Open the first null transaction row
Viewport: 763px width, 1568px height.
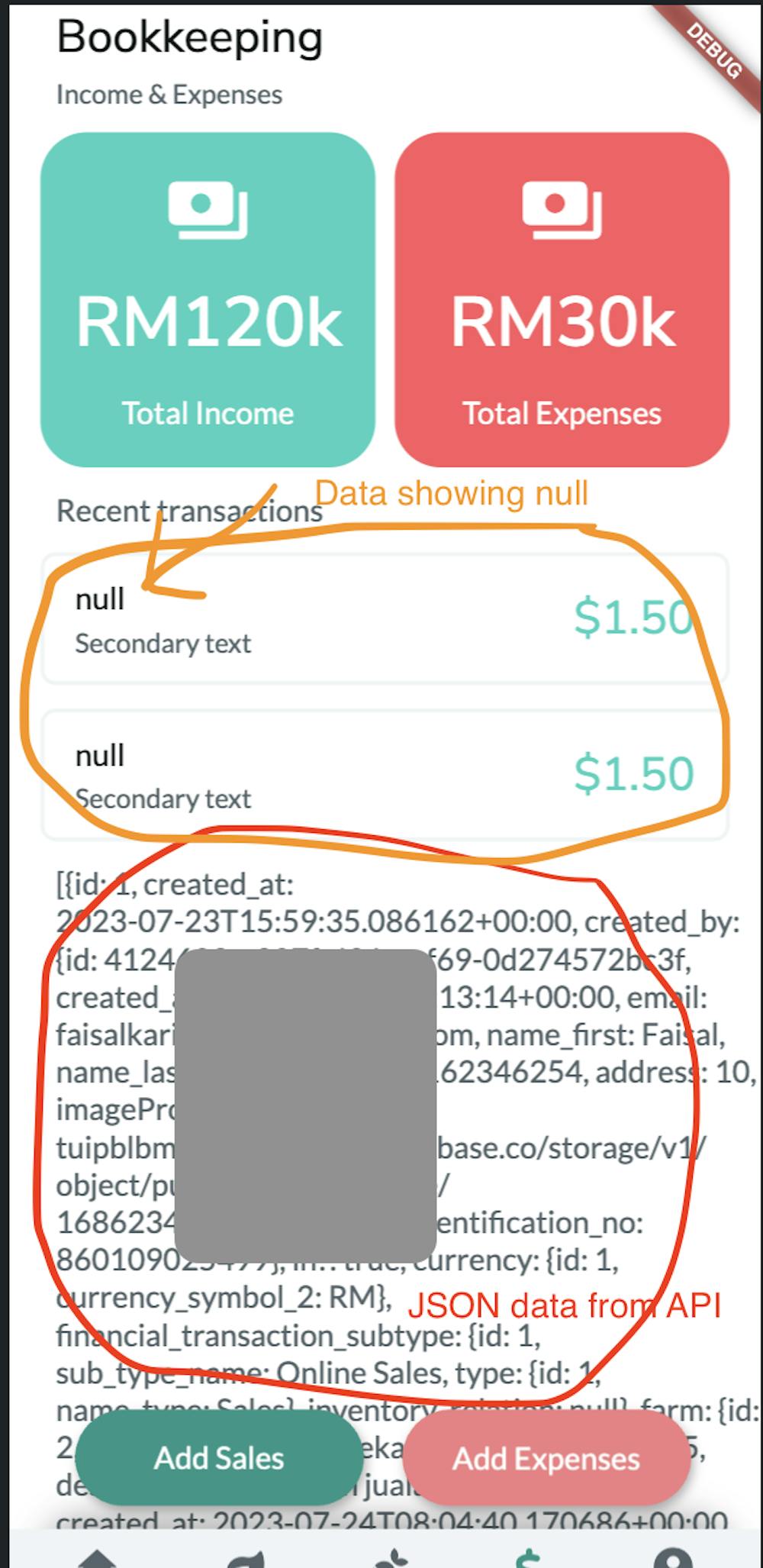pos(385,618)
